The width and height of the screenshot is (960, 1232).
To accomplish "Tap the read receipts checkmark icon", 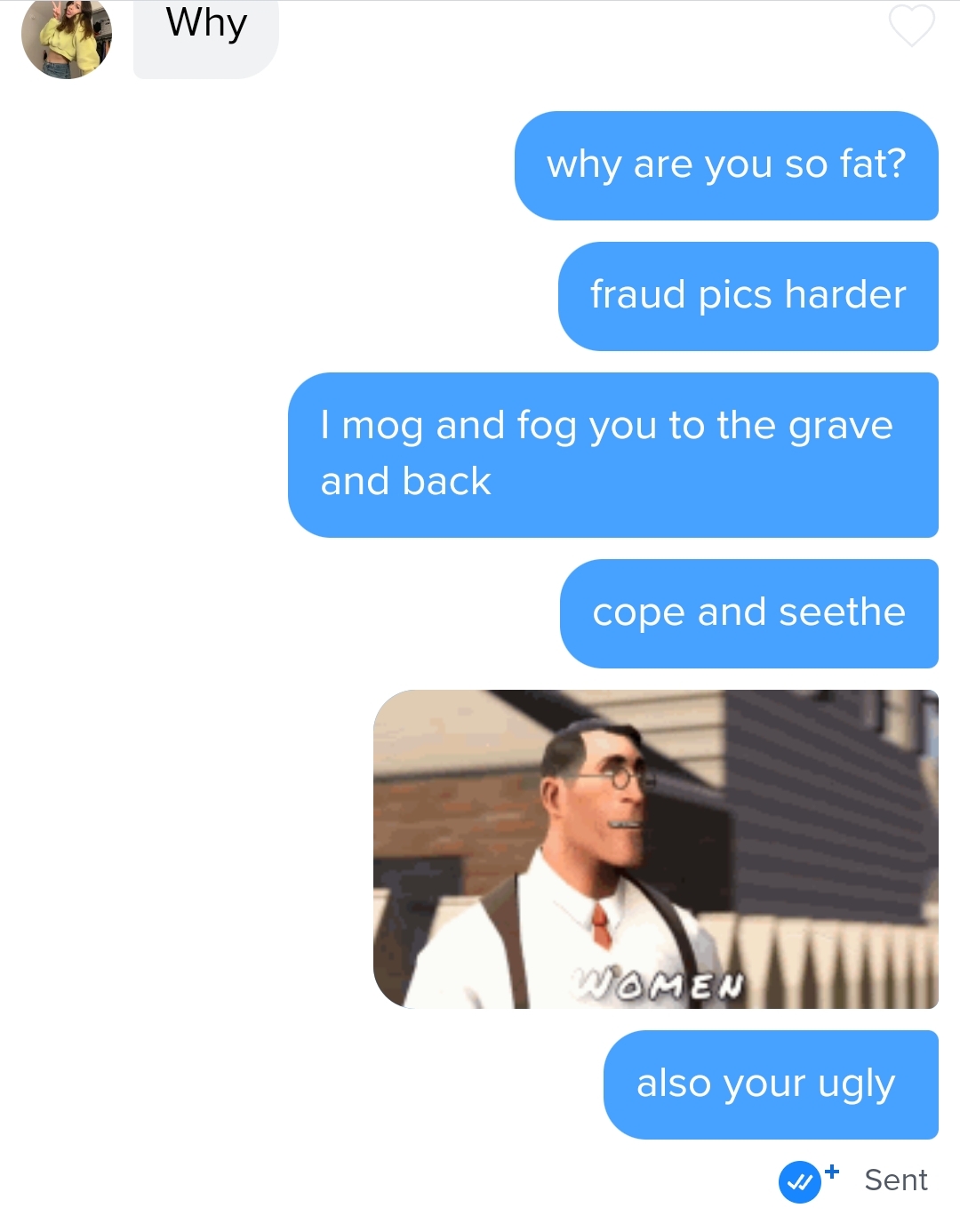I will pos(800,1181).
